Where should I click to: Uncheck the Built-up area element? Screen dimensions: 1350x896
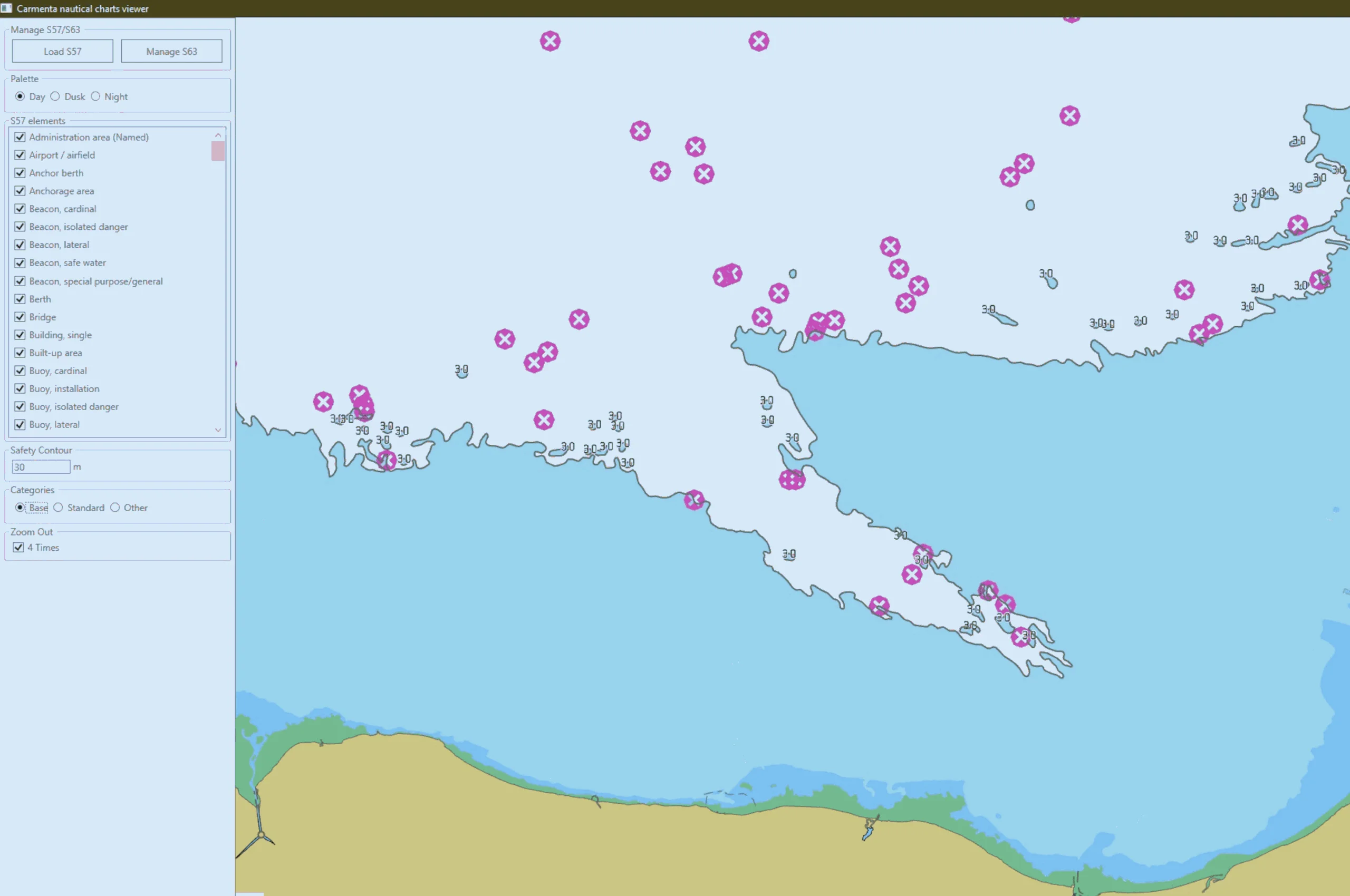(20, 353)
